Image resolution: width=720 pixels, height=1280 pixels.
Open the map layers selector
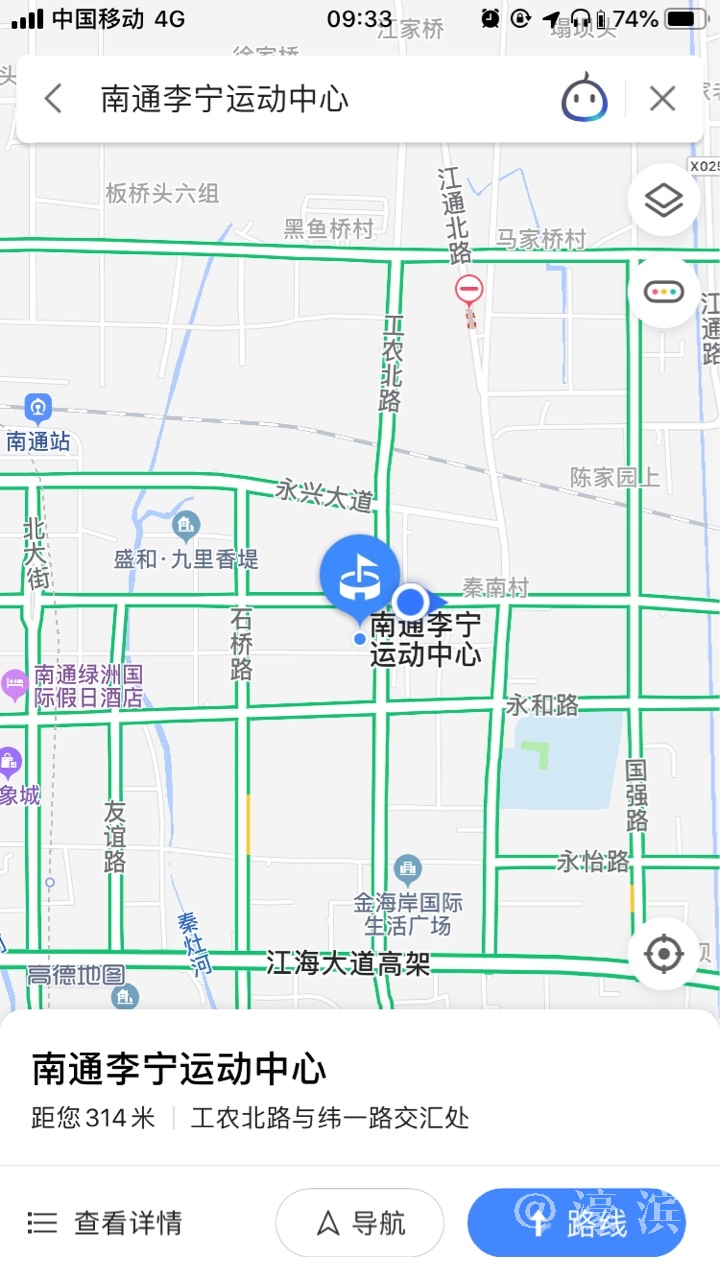point(663,201)
